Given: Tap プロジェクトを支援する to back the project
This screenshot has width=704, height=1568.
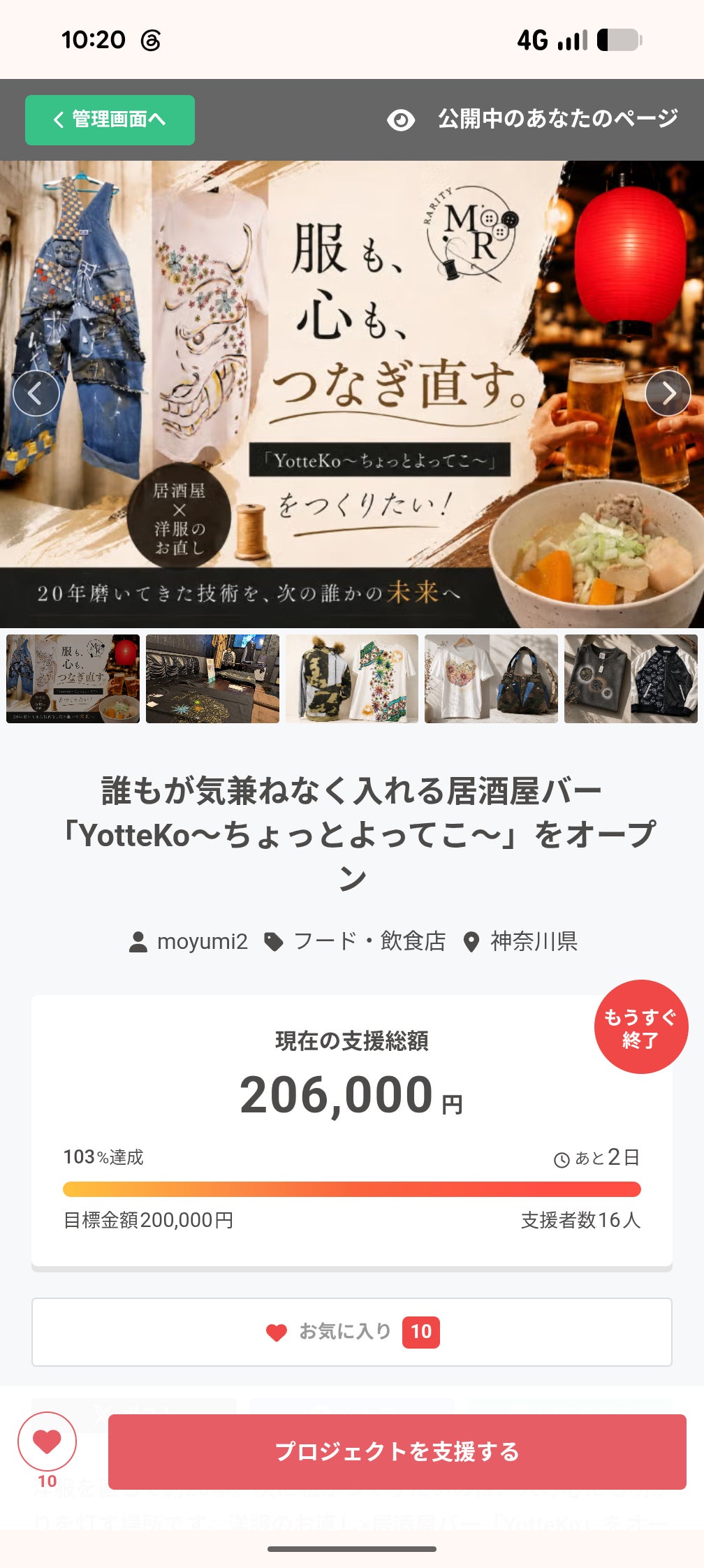Looking at the screenshot, I should 397,1451.
